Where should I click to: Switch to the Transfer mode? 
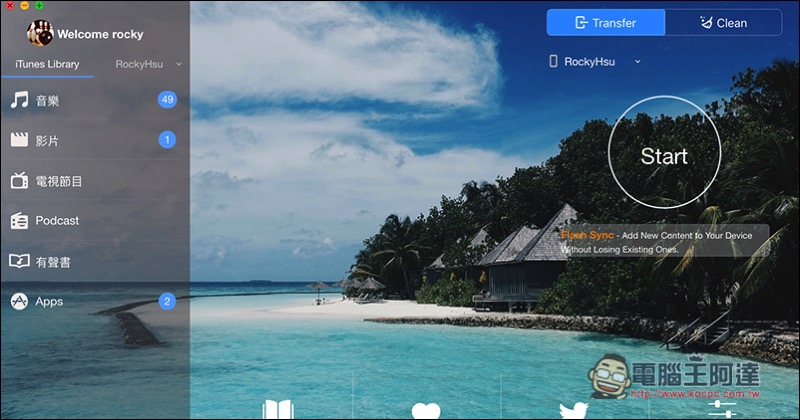point(606,22)
